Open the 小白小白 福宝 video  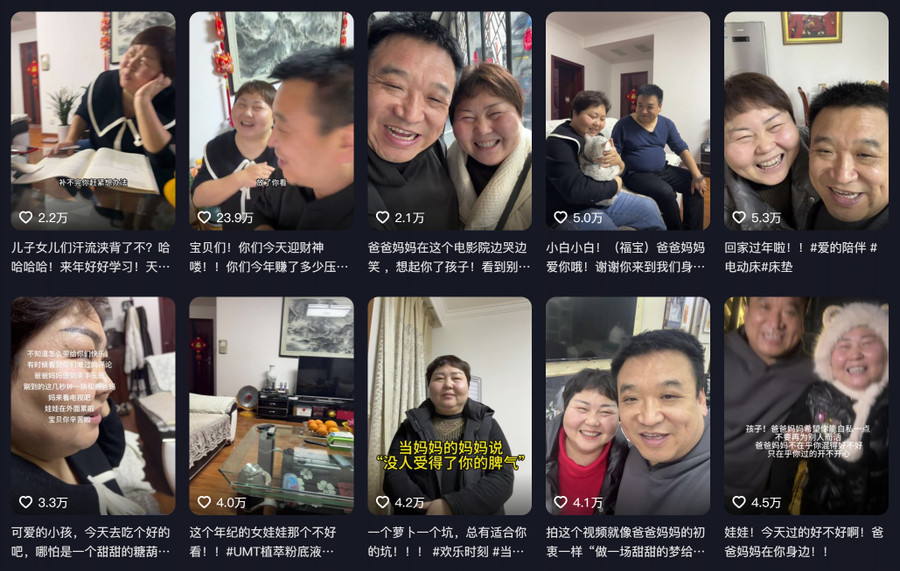point(627,120)
